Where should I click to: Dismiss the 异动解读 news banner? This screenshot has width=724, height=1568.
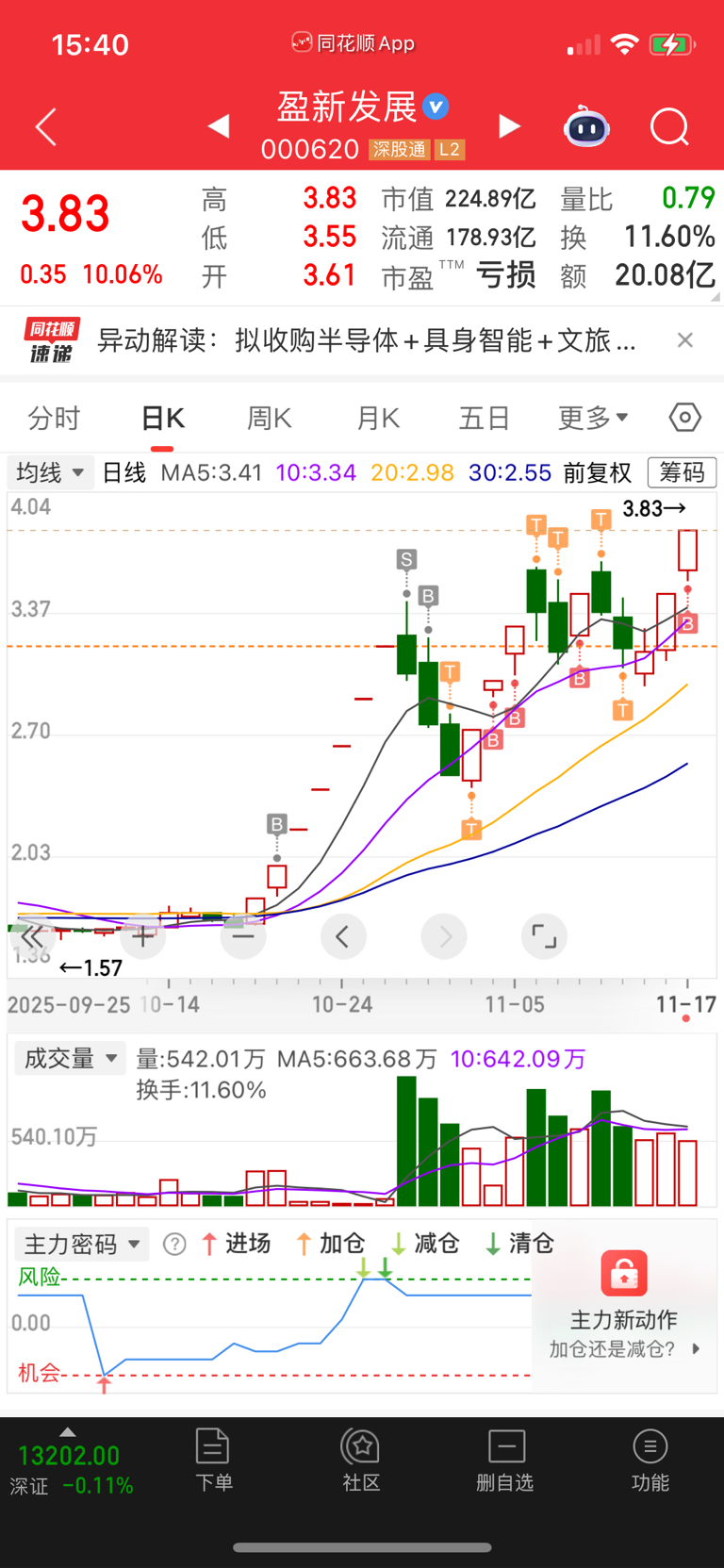(685, 340)
